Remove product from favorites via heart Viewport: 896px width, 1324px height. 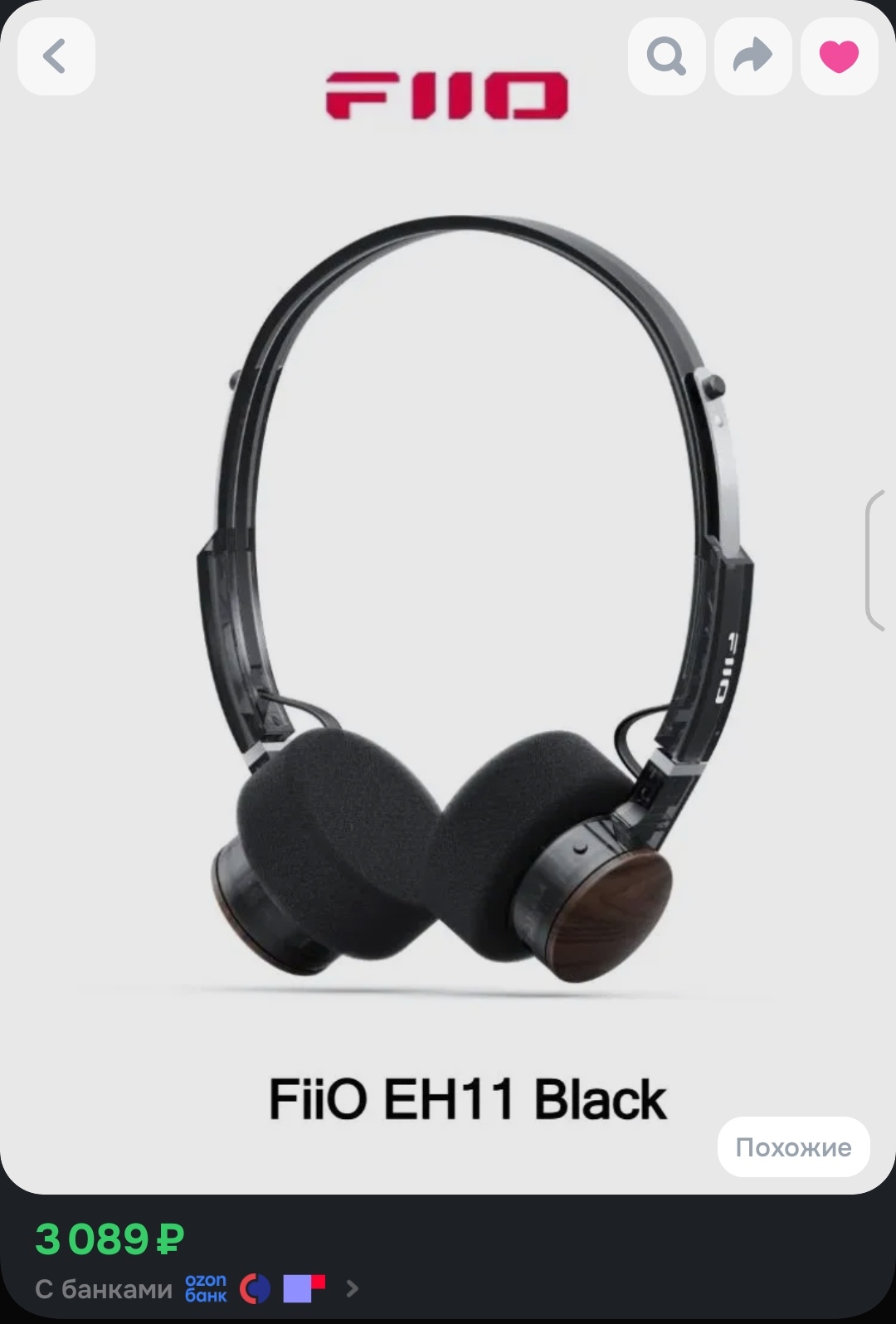(x=839, y=56)
